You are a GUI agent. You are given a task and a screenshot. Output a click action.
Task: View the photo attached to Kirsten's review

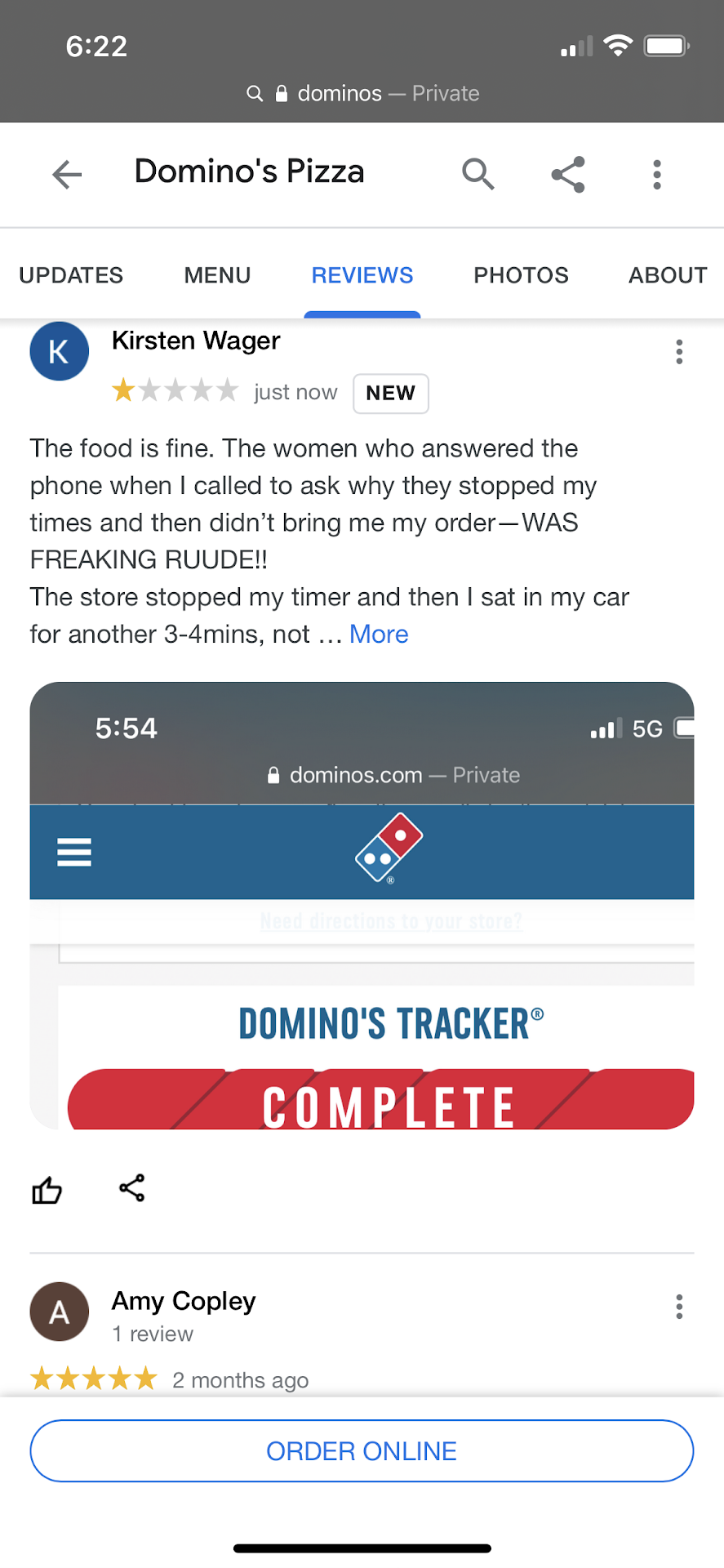pos(362,905)
